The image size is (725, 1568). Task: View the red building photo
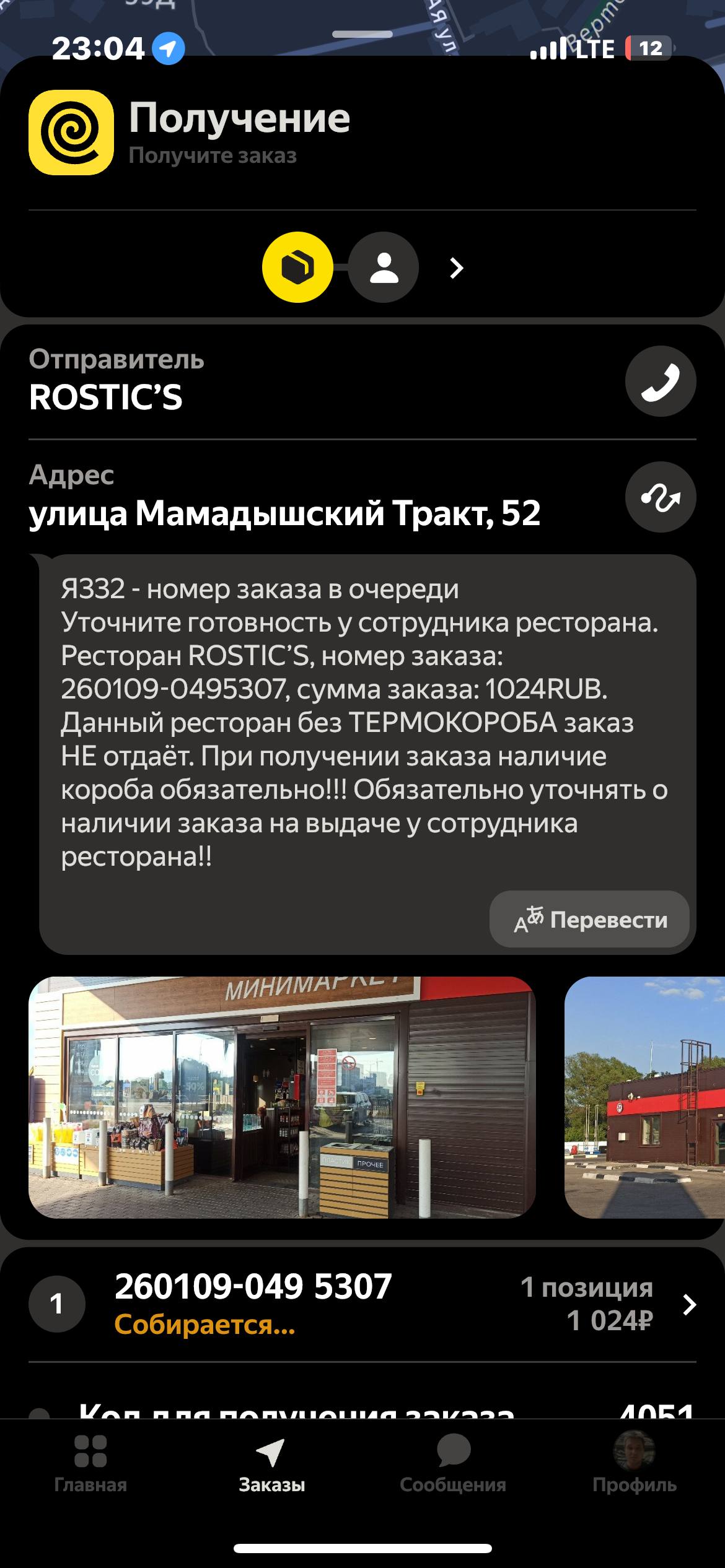coord(644,1097)
